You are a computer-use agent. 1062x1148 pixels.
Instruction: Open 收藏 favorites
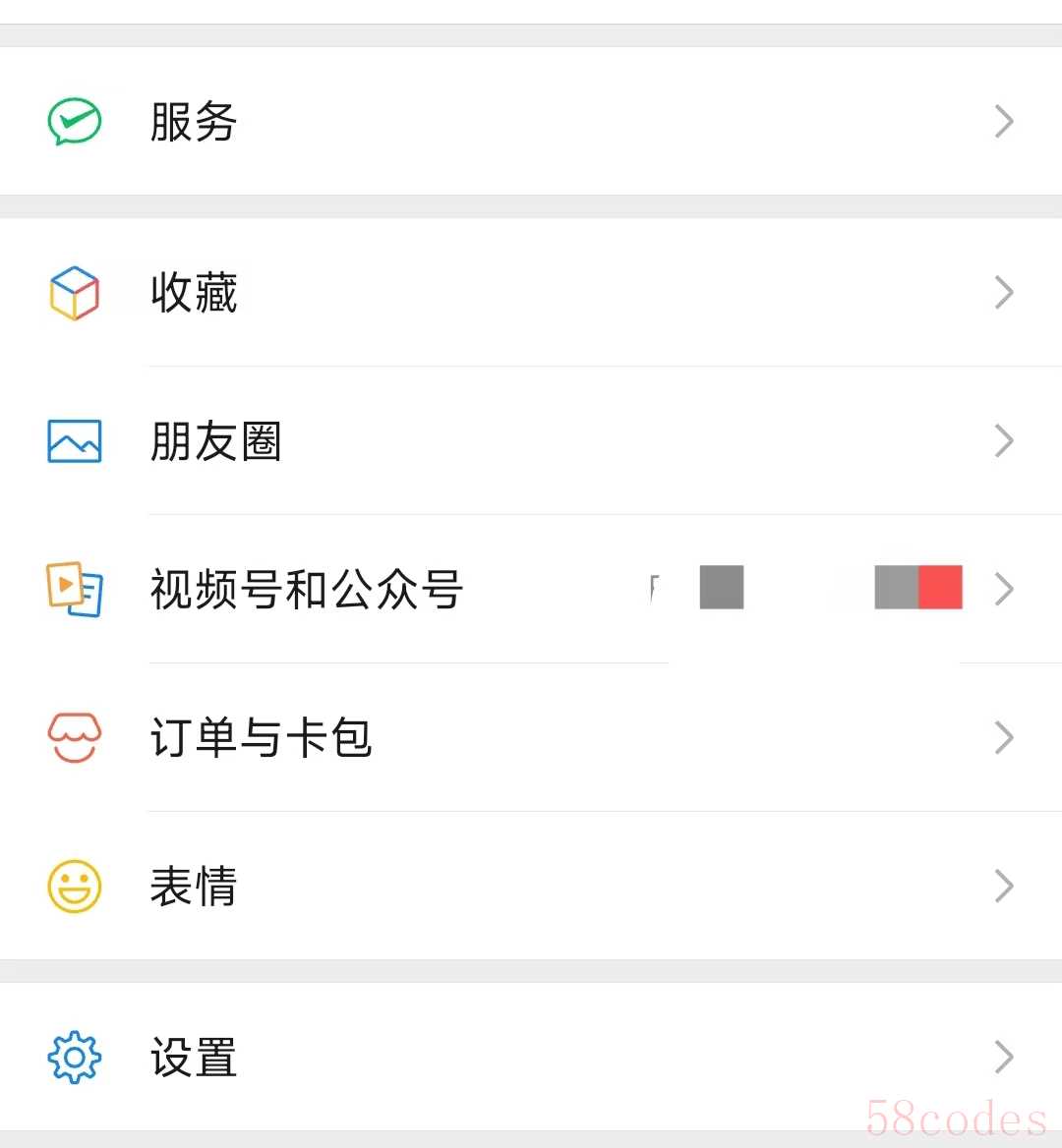(x=195, y=293)
